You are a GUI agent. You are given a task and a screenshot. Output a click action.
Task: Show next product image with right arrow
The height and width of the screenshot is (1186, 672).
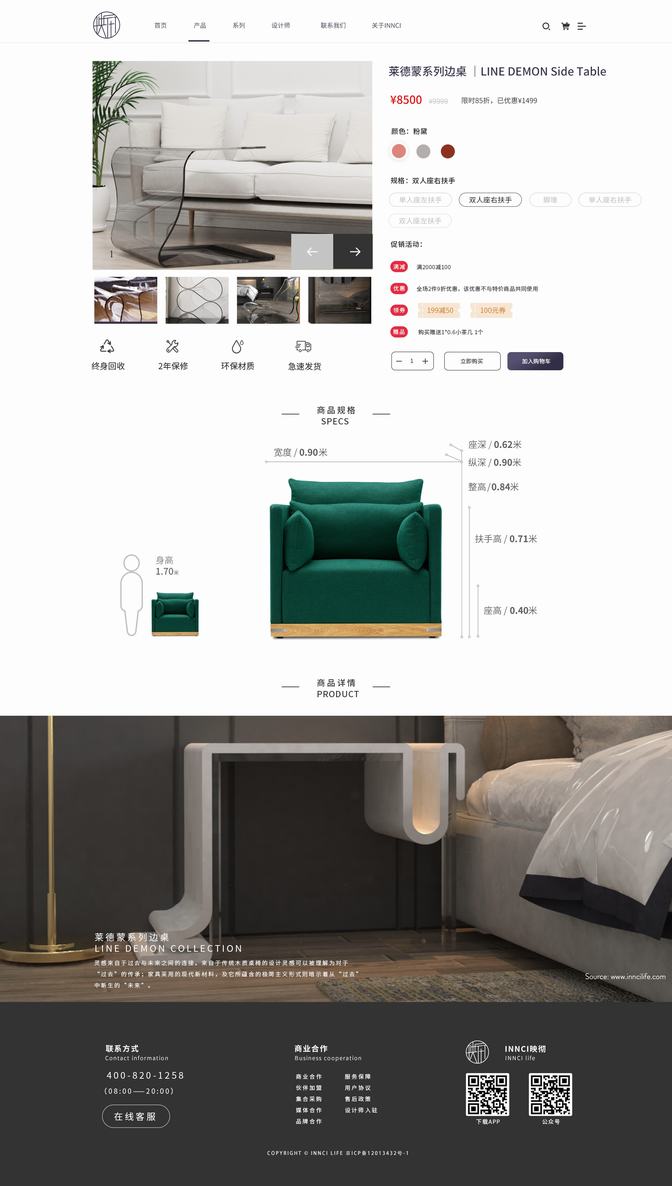pos(354,252)
